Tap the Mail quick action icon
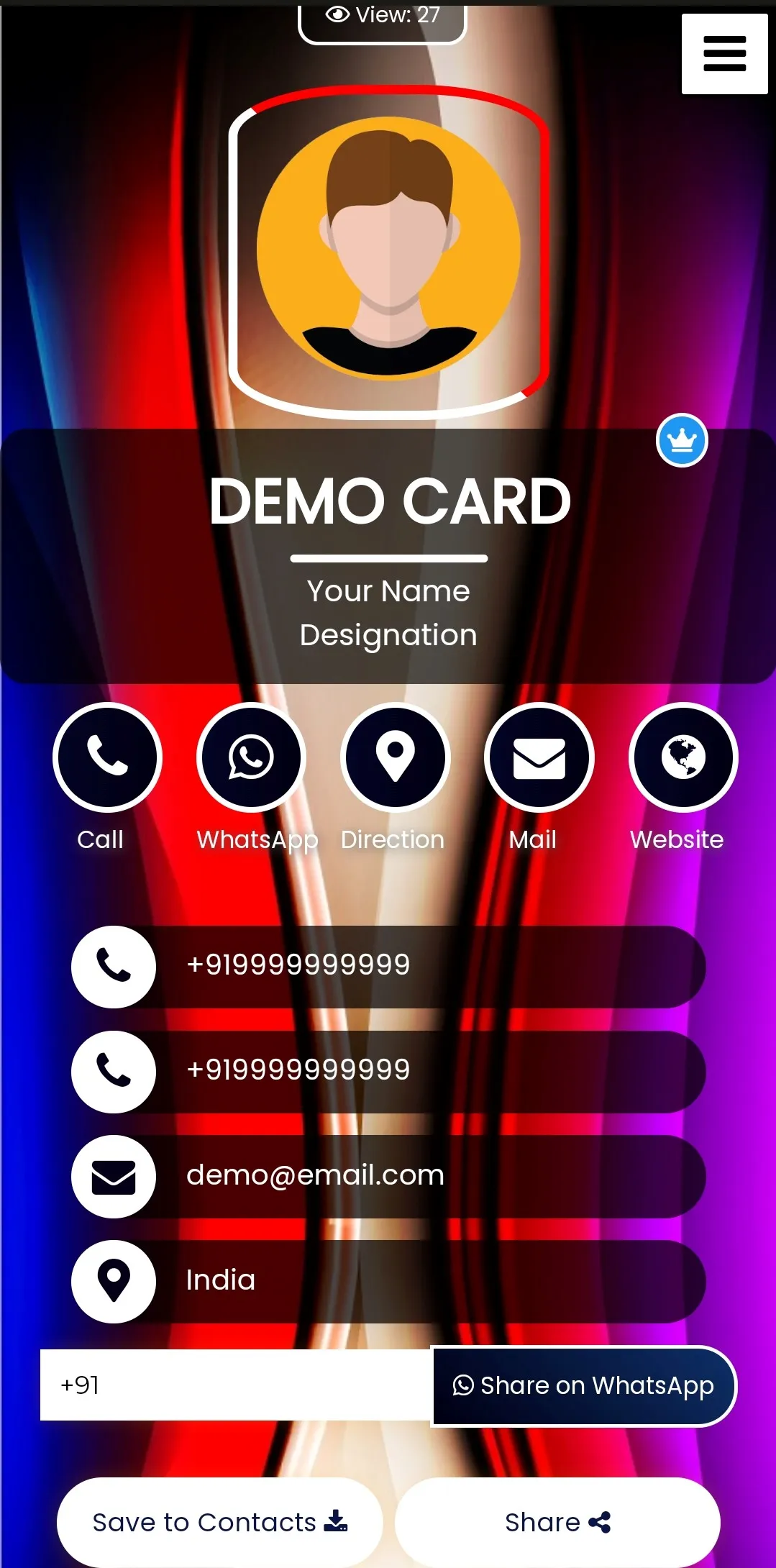Image resolution: width=776 pixels, height=1568 pixels. pos(539,757)
